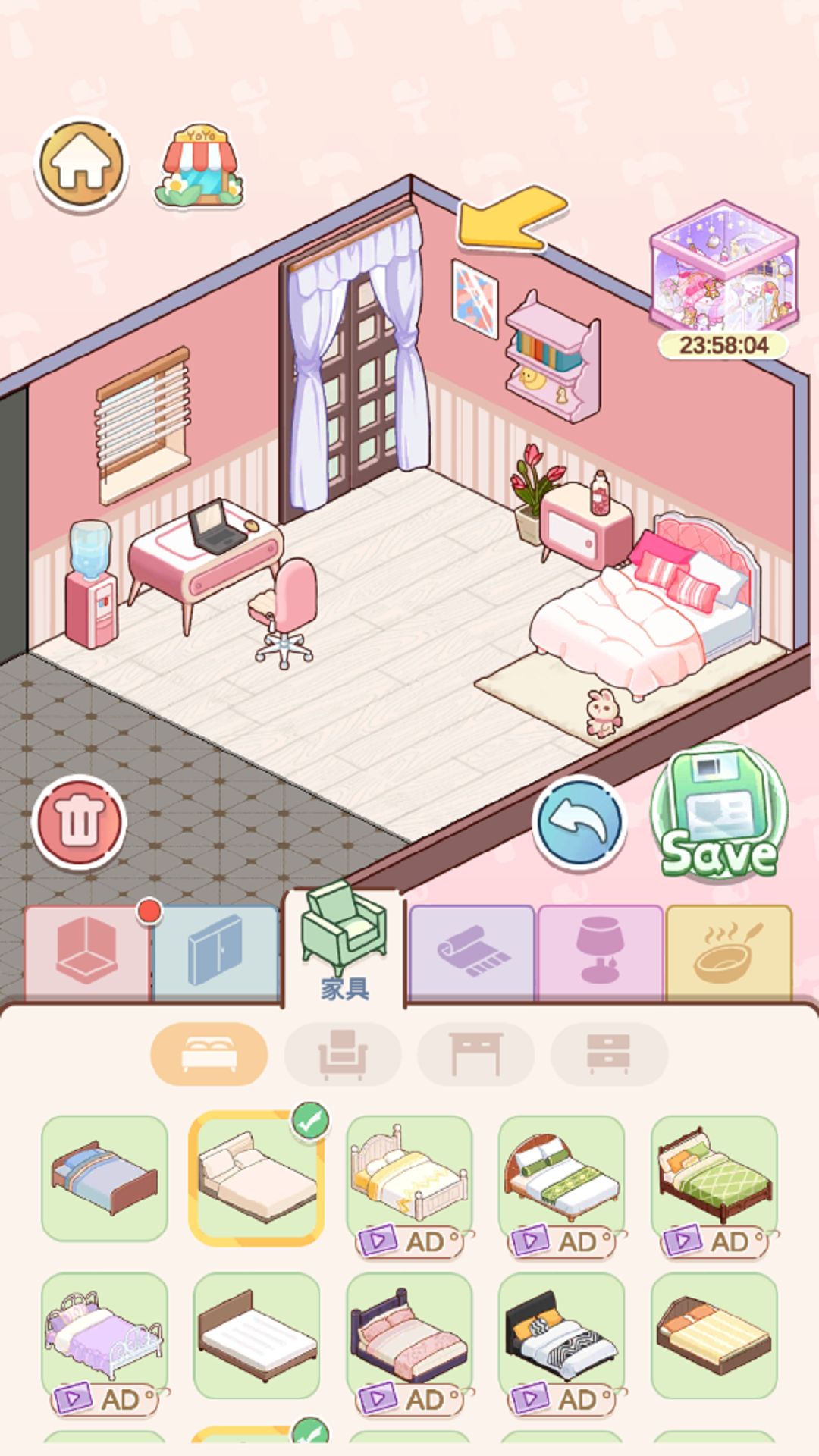
Task: Pick the yellow striped wooden bed
Action: (714, 1335)
